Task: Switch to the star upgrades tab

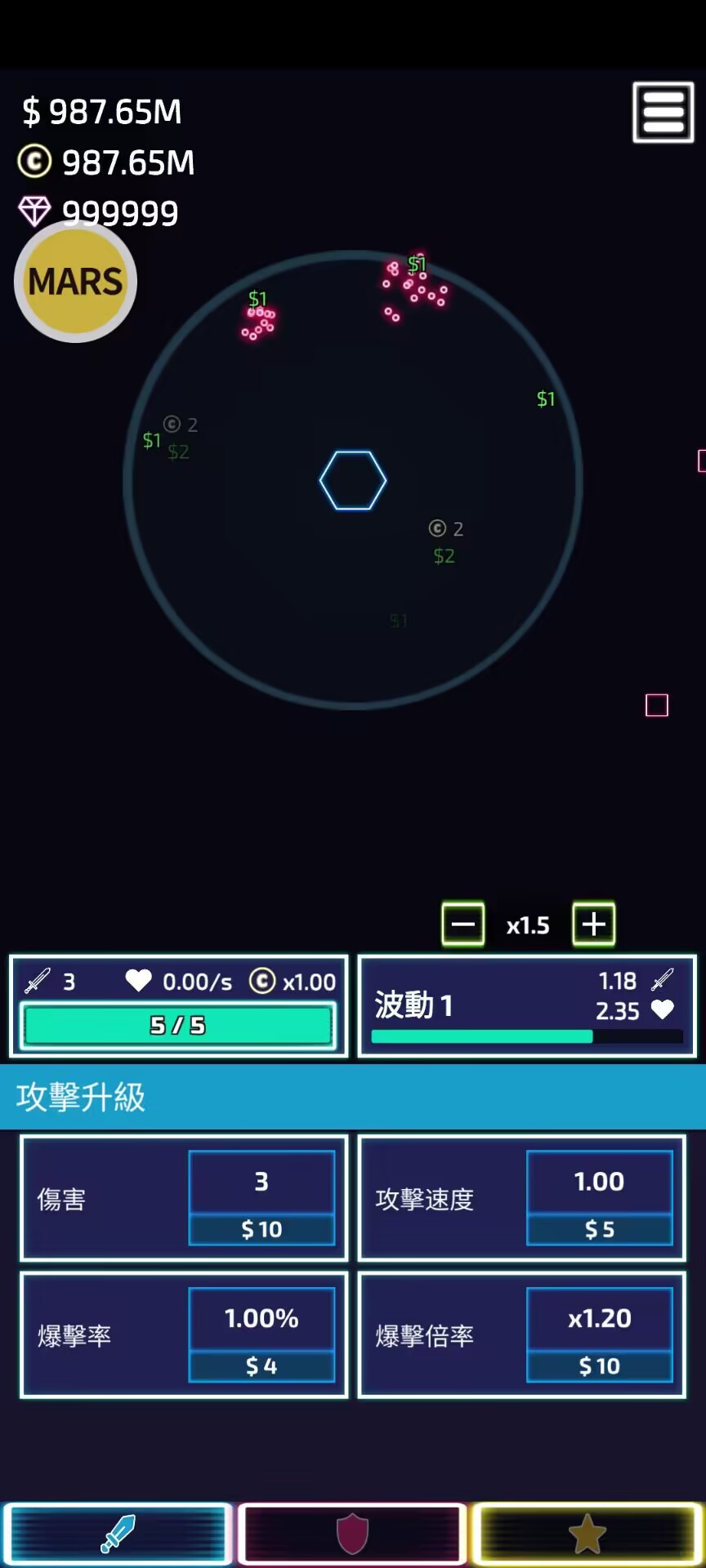Action: [587, 1534]
